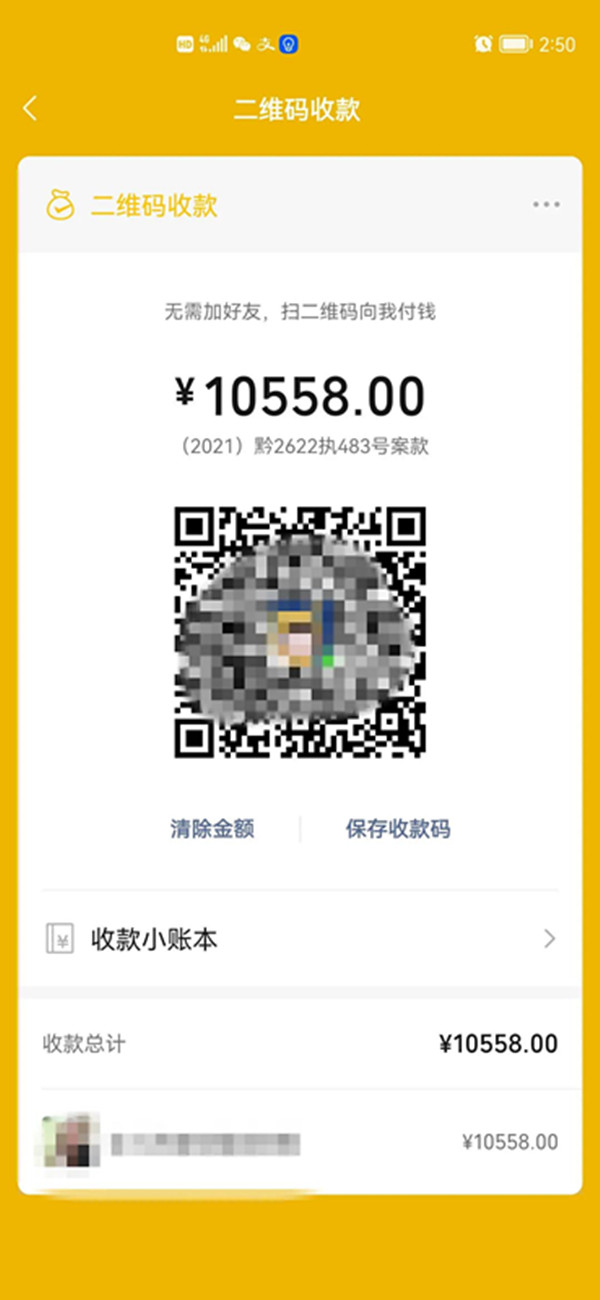Open 收款小账本 ledger row

click(x=300, y=939)
